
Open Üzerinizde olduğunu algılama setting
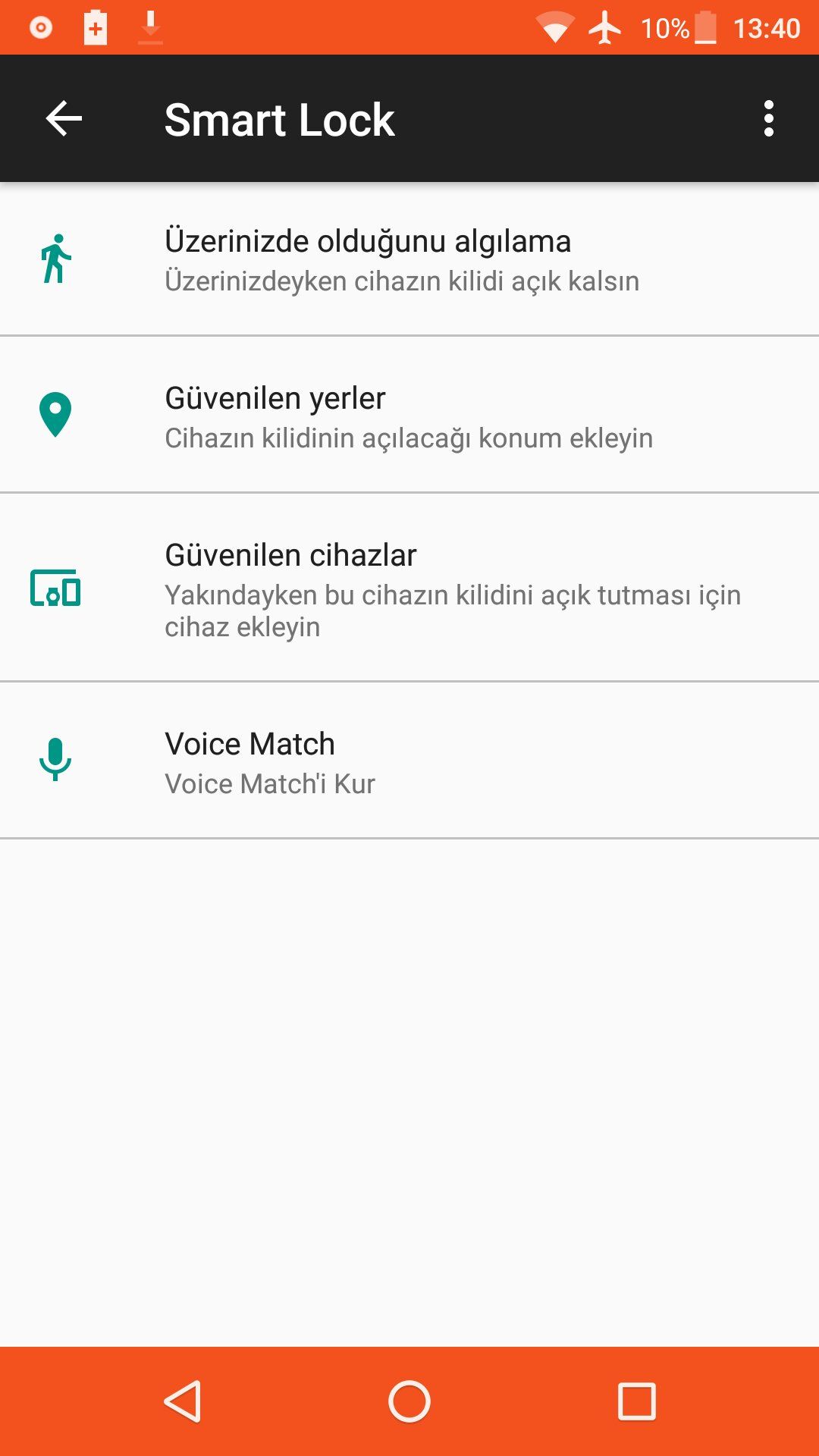[409, 259]
